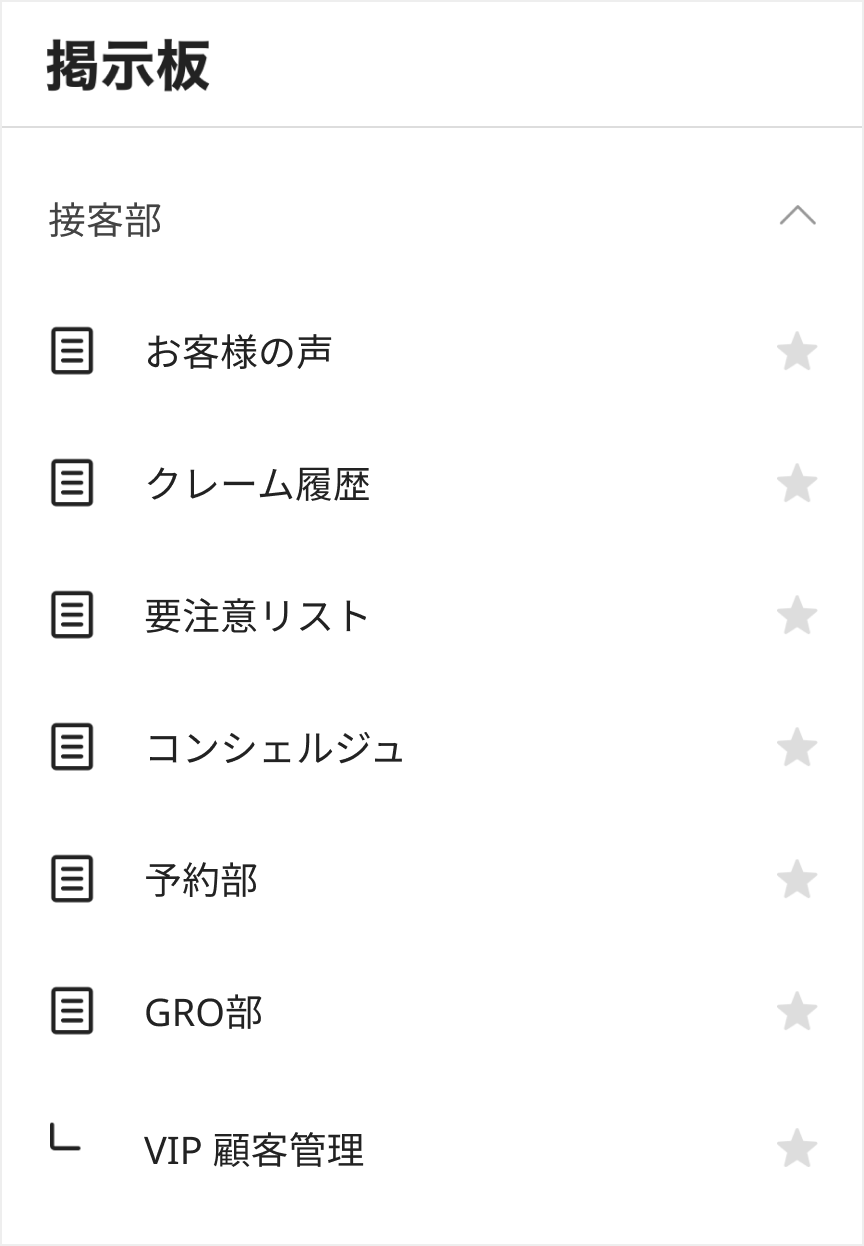Open the クレーム履歴 board
864x1246 pixels.
(257, 485)
